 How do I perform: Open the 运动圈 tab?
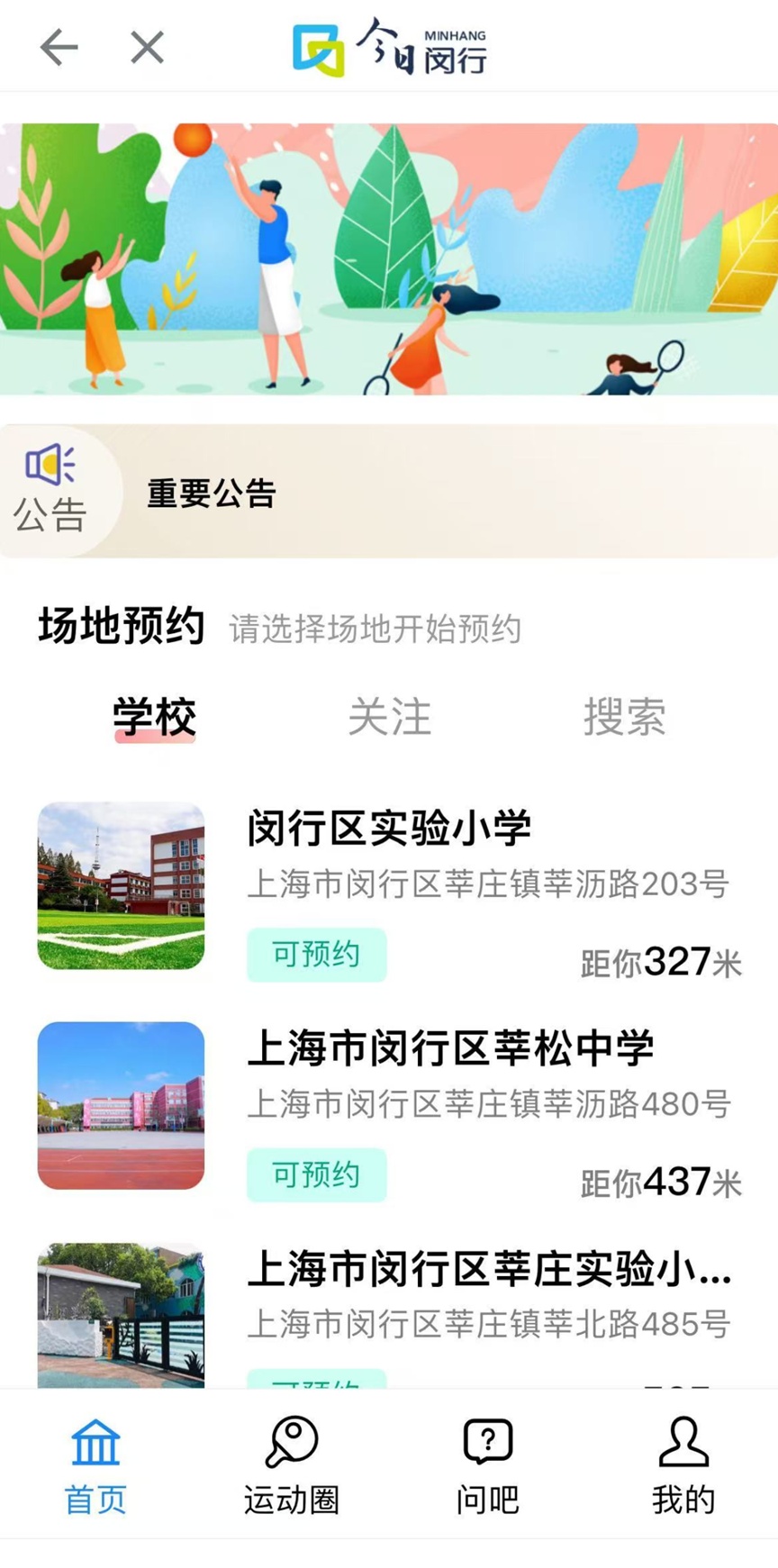(291, 1464)
